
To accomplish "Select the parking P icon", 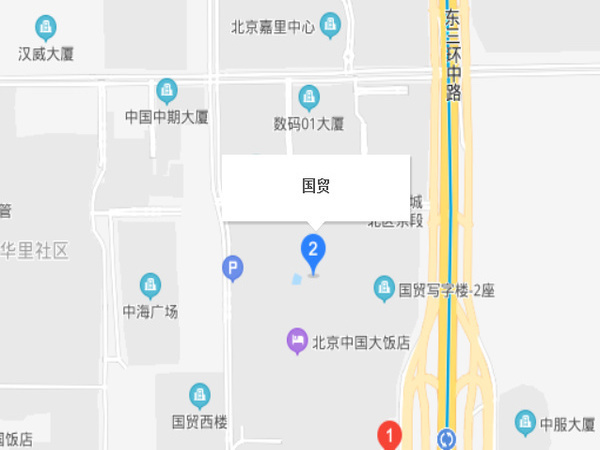I will [232, 268].
